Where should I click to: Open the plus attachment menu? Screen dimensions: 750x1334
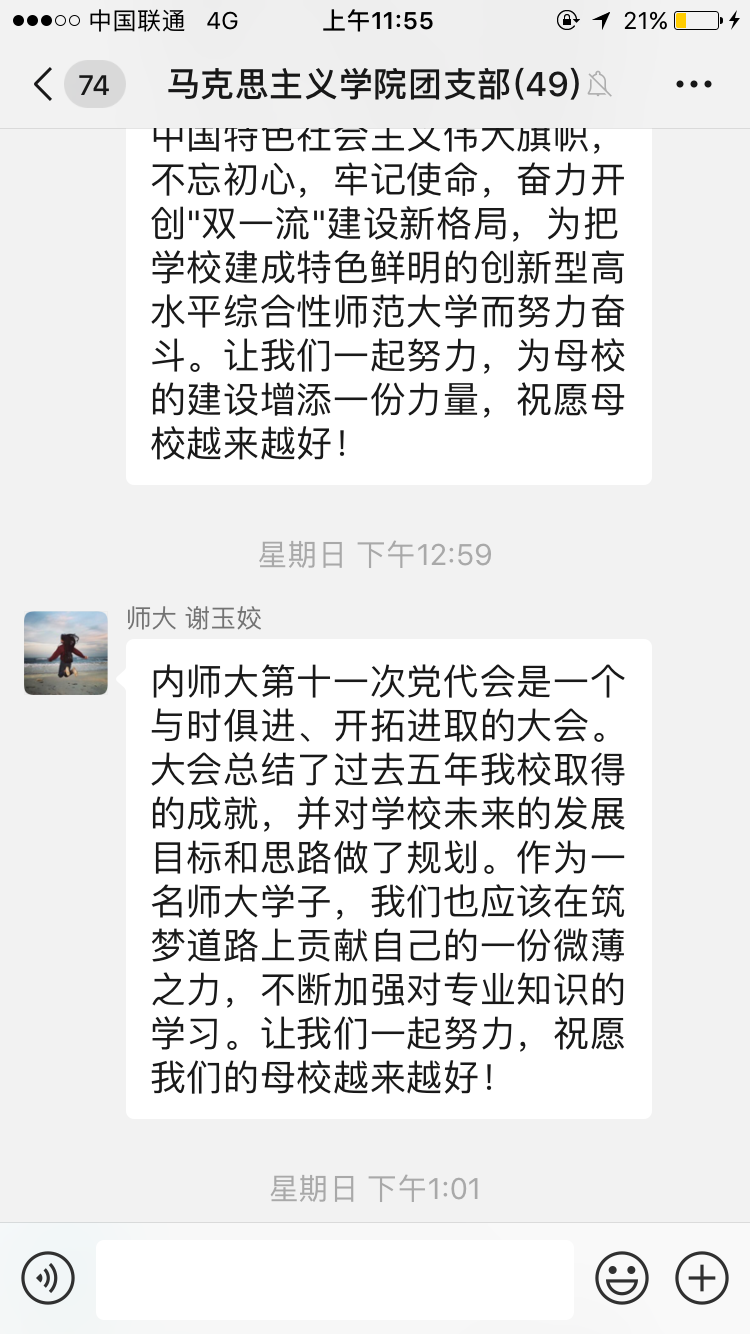click(702, 1277)
